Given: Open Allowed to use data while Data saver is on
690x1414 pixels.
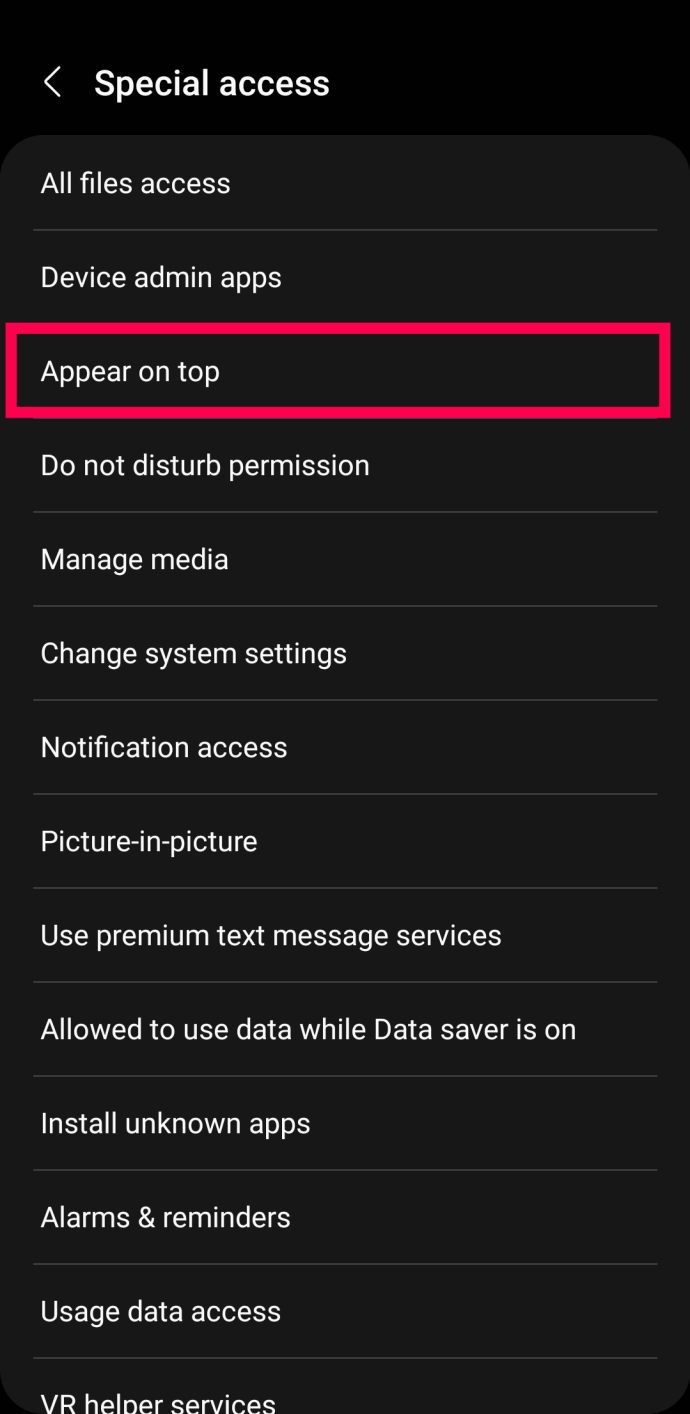Looking at the screenshot, I should coord(345,1029).
